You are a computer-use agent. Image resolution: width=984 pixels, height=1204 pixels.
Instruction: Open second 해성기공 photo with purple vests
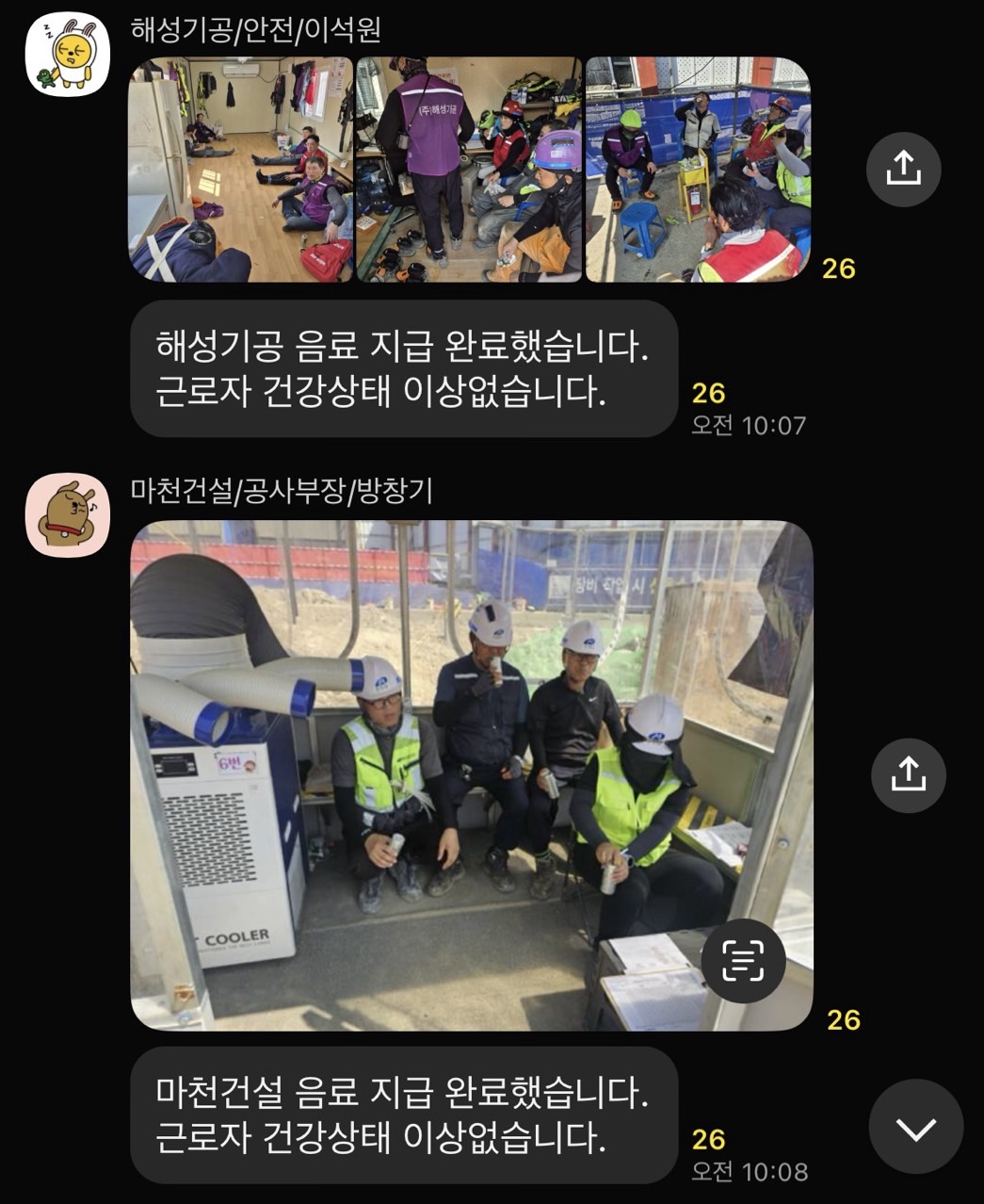pyautogui.click(x=469, y=170)
